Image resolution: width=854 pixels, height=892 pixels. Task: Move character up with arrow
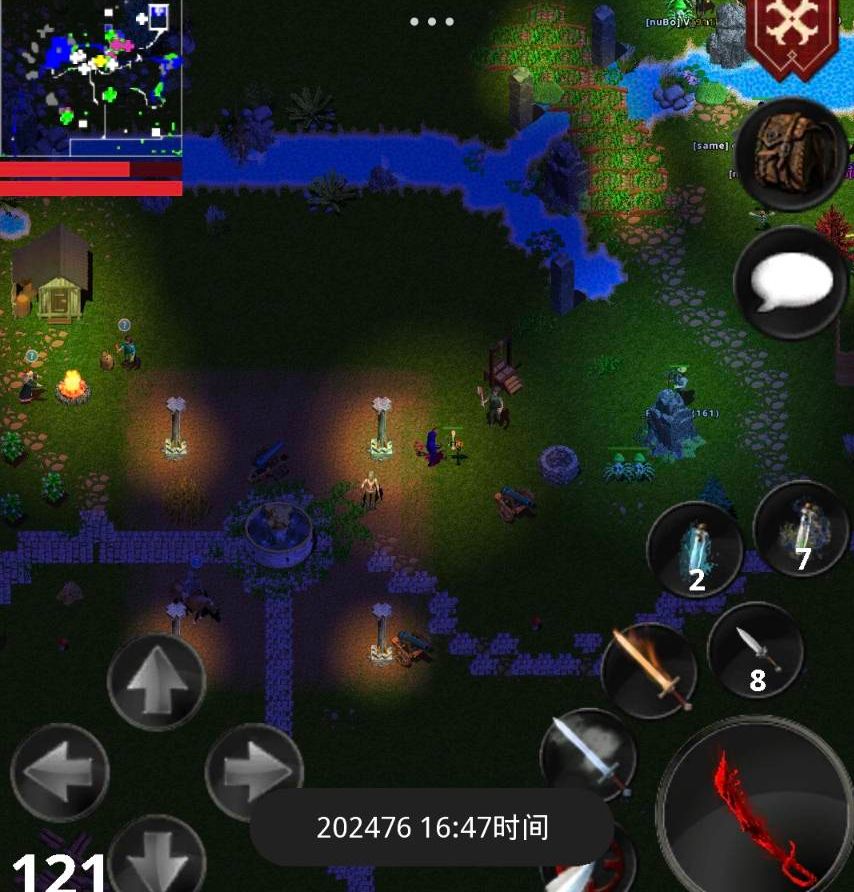point(156,682)
